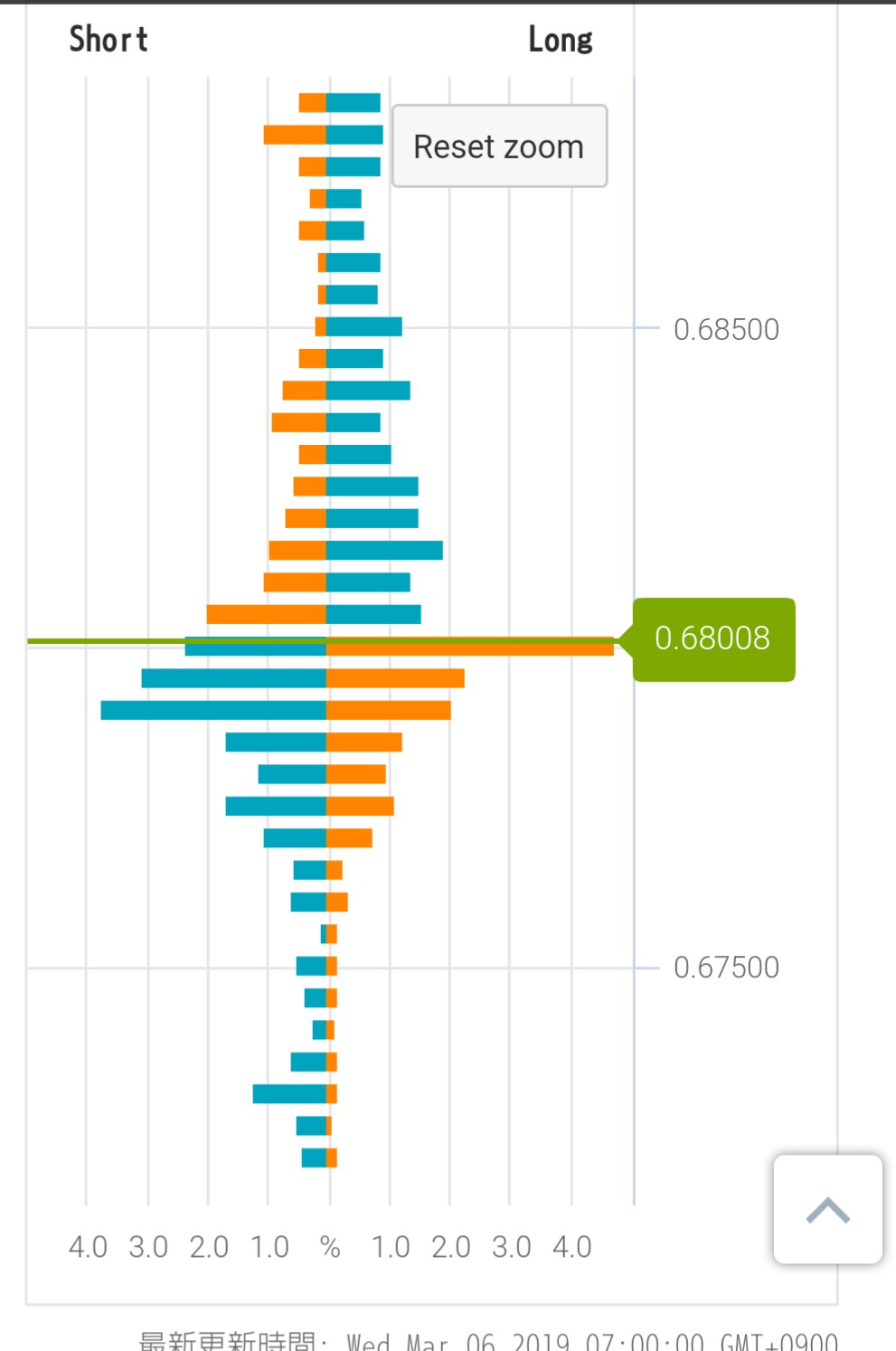Tap the Reset zoom button

[x=499, y=146]
